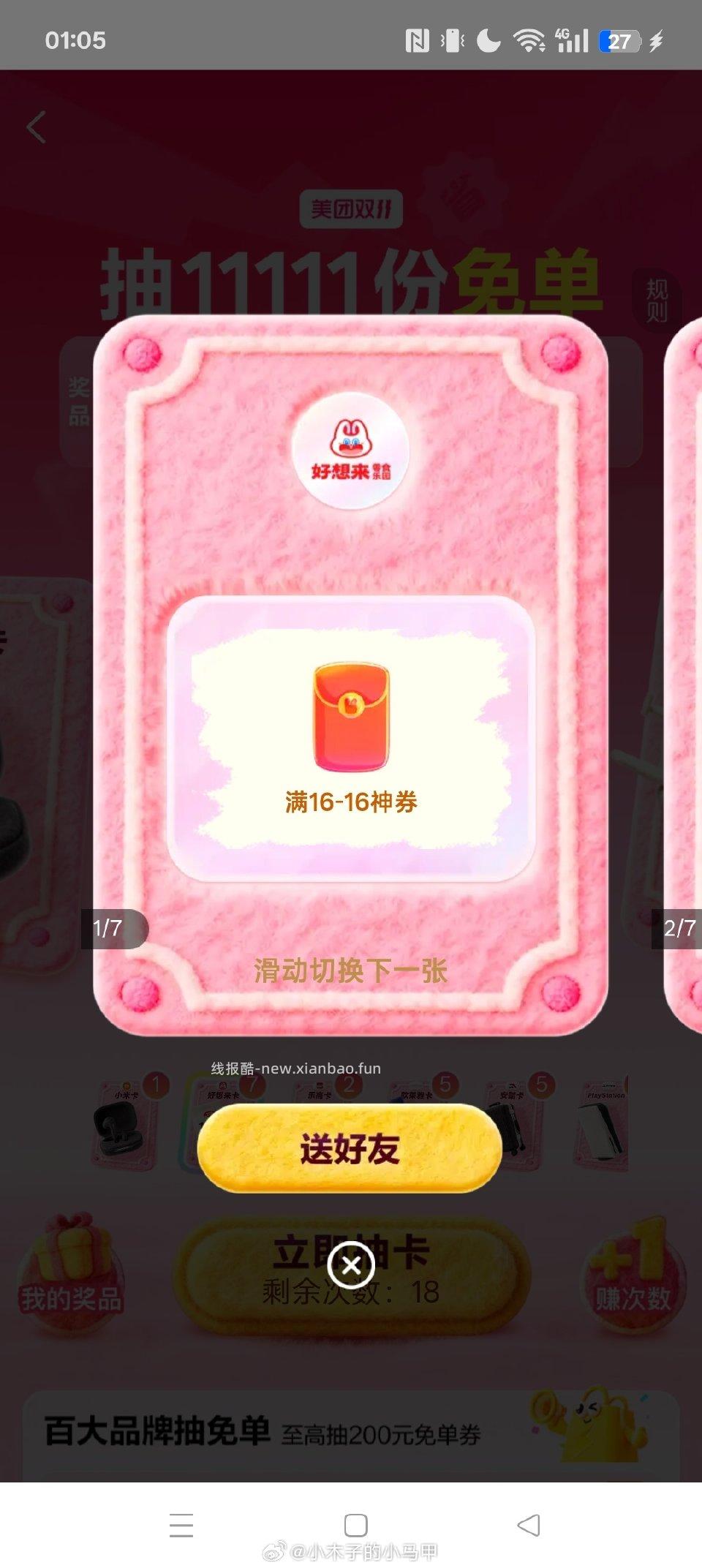Open the recent apps menu
The image size is (702, 1568).
point(181,1525)
